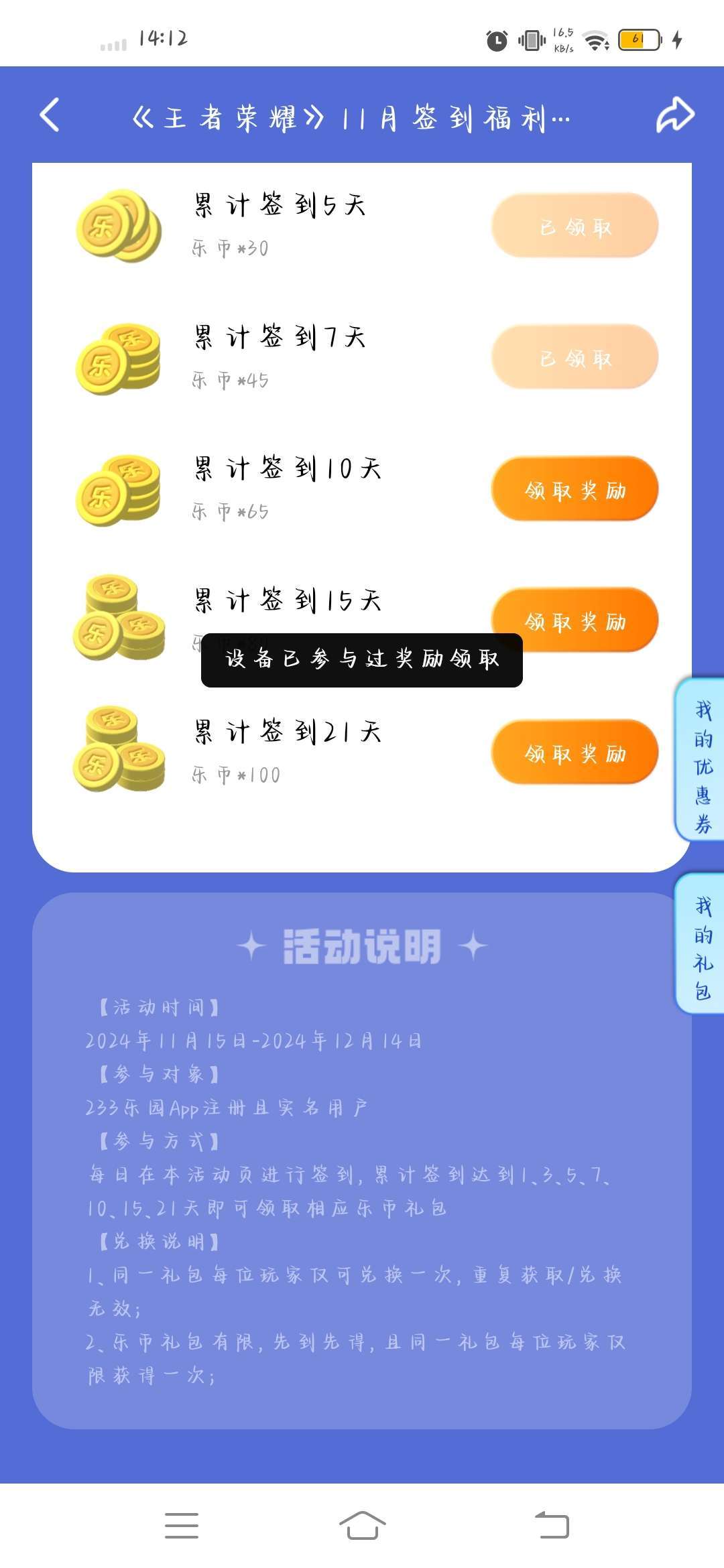The width and height of the screenshot is (724, 1568).
Task: Go to the system home screen
Action: [x=362, y=1525]
